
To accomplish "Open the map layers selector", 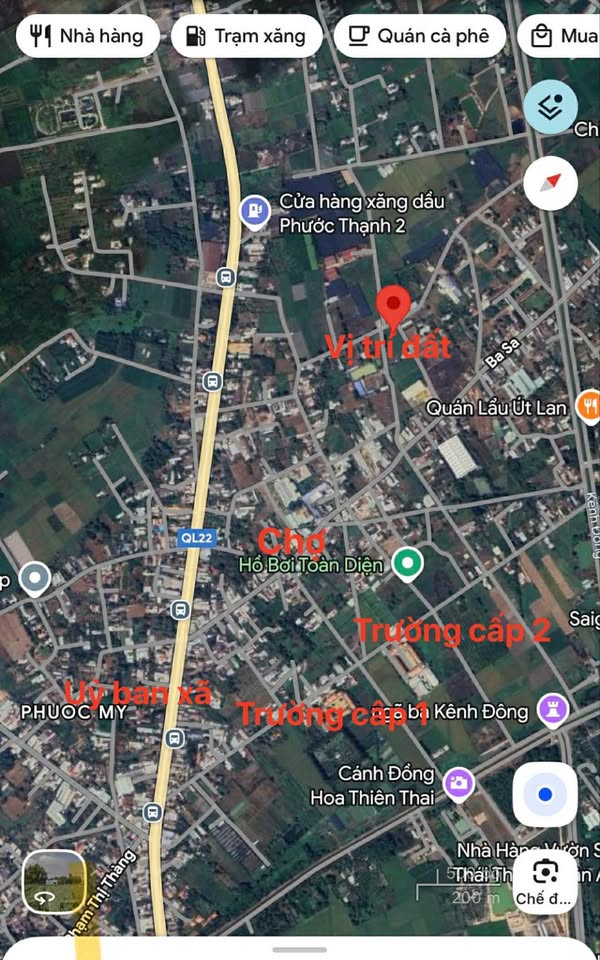I will [550, 107].
